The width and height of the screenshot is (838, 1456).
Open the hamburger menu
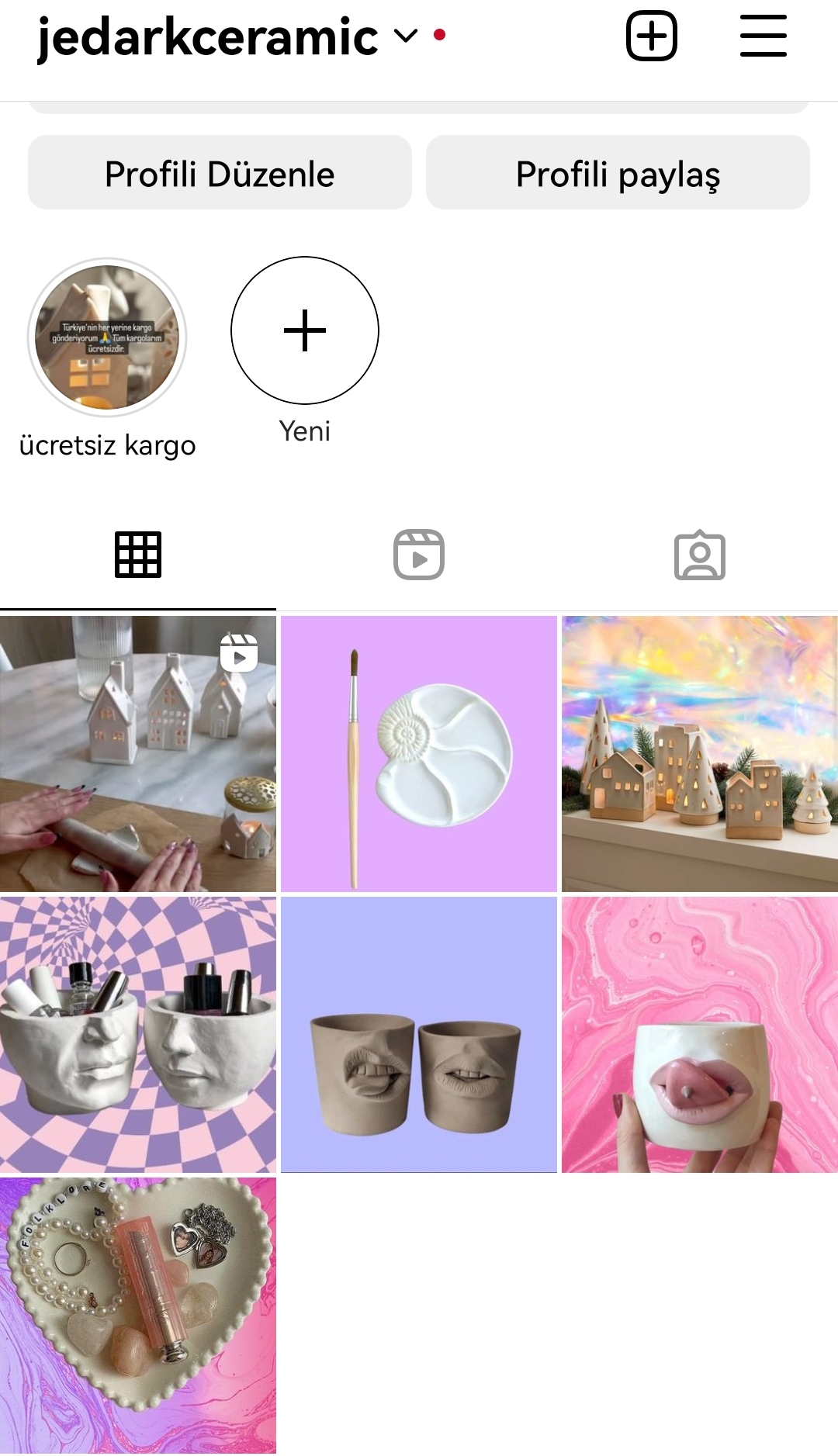764,36
